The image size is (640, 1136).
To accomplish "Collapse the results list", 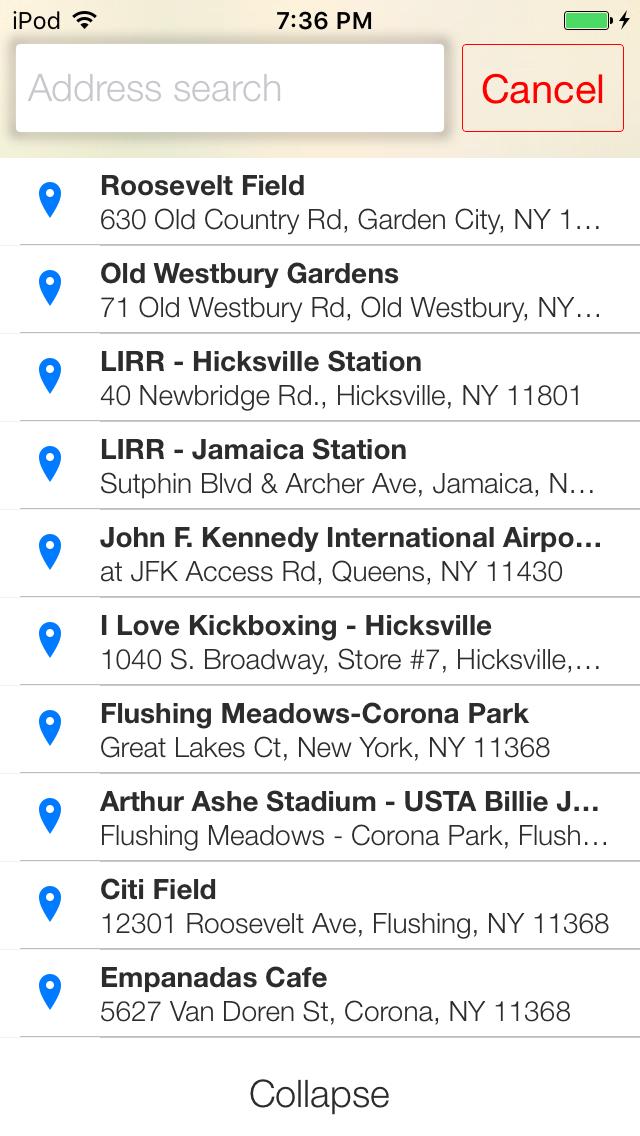I will pyautogui.click(x=320, y=1094).
